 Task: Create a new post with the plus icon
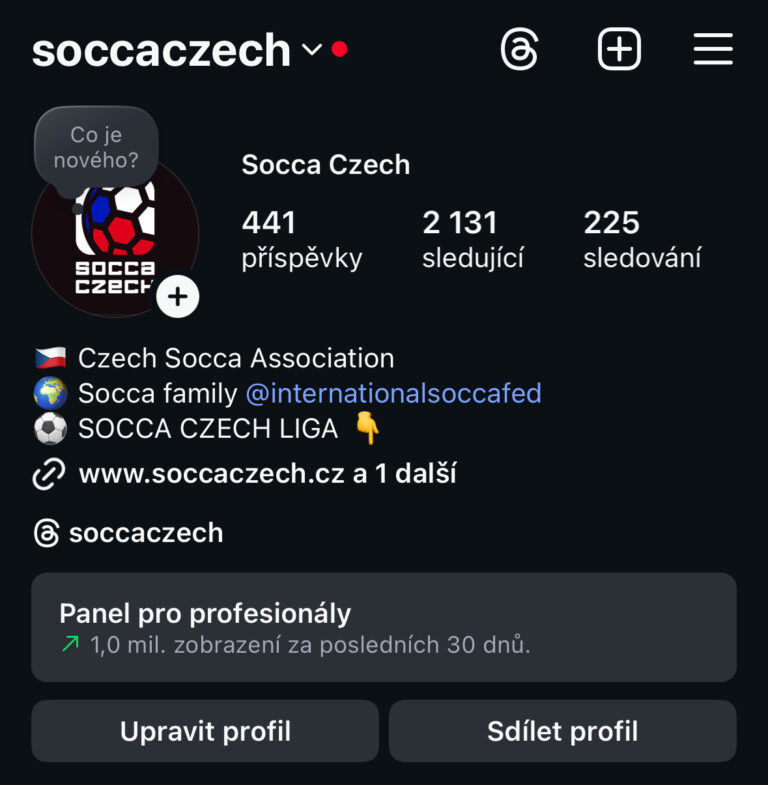click(x=619, y=49)
